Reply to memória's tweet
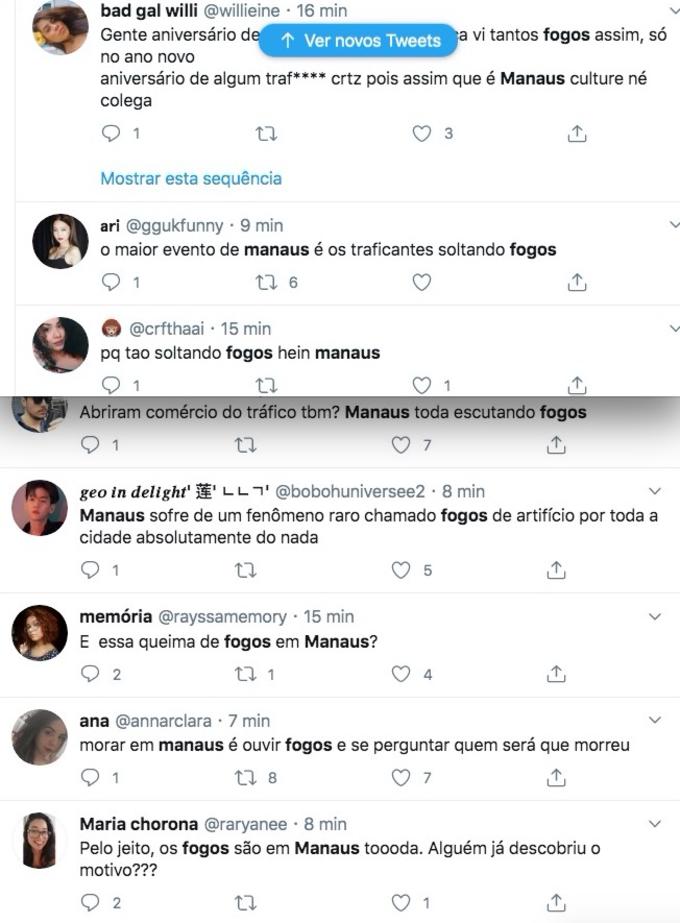The height and width of the screenshot is (923, 680). (x=90, y=674)
